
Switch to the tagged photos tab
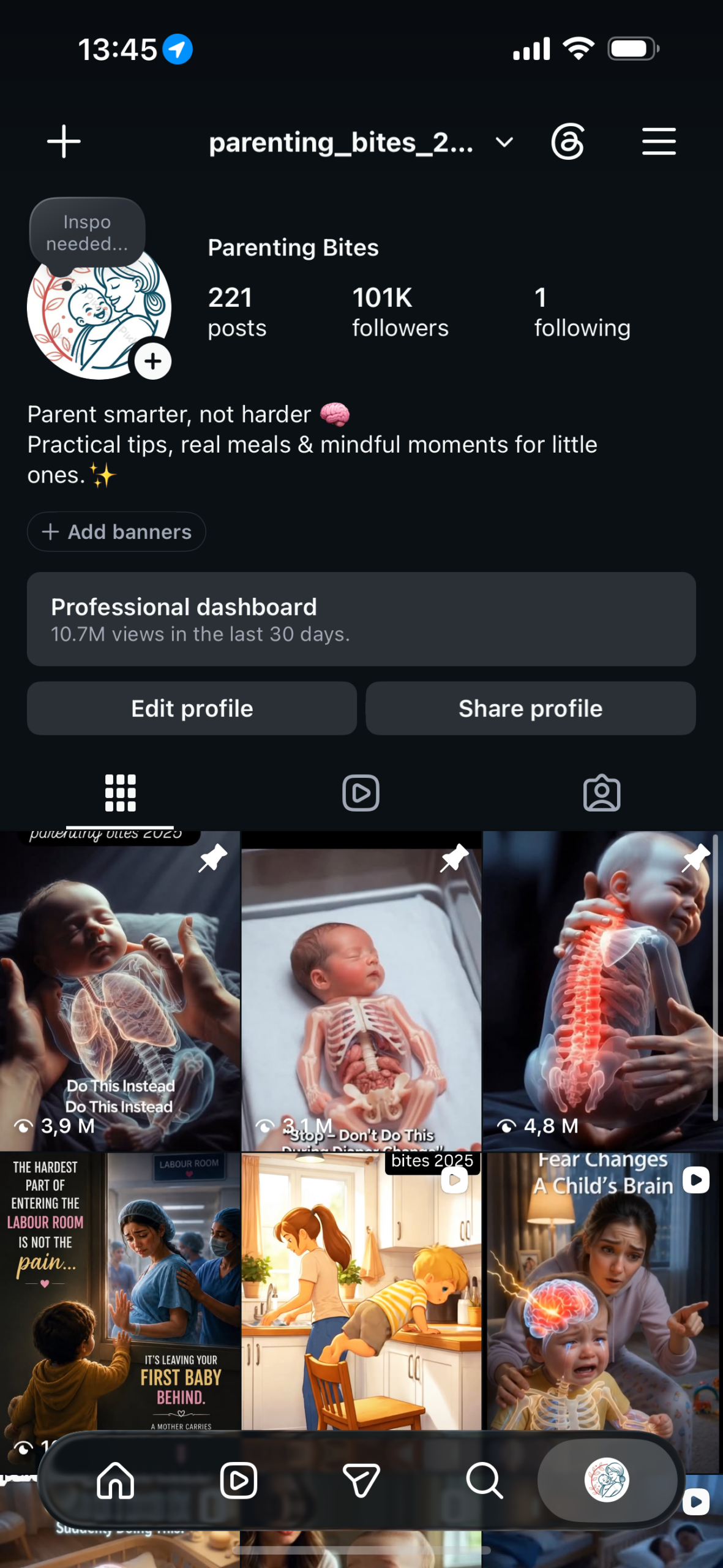click(602, 793)
